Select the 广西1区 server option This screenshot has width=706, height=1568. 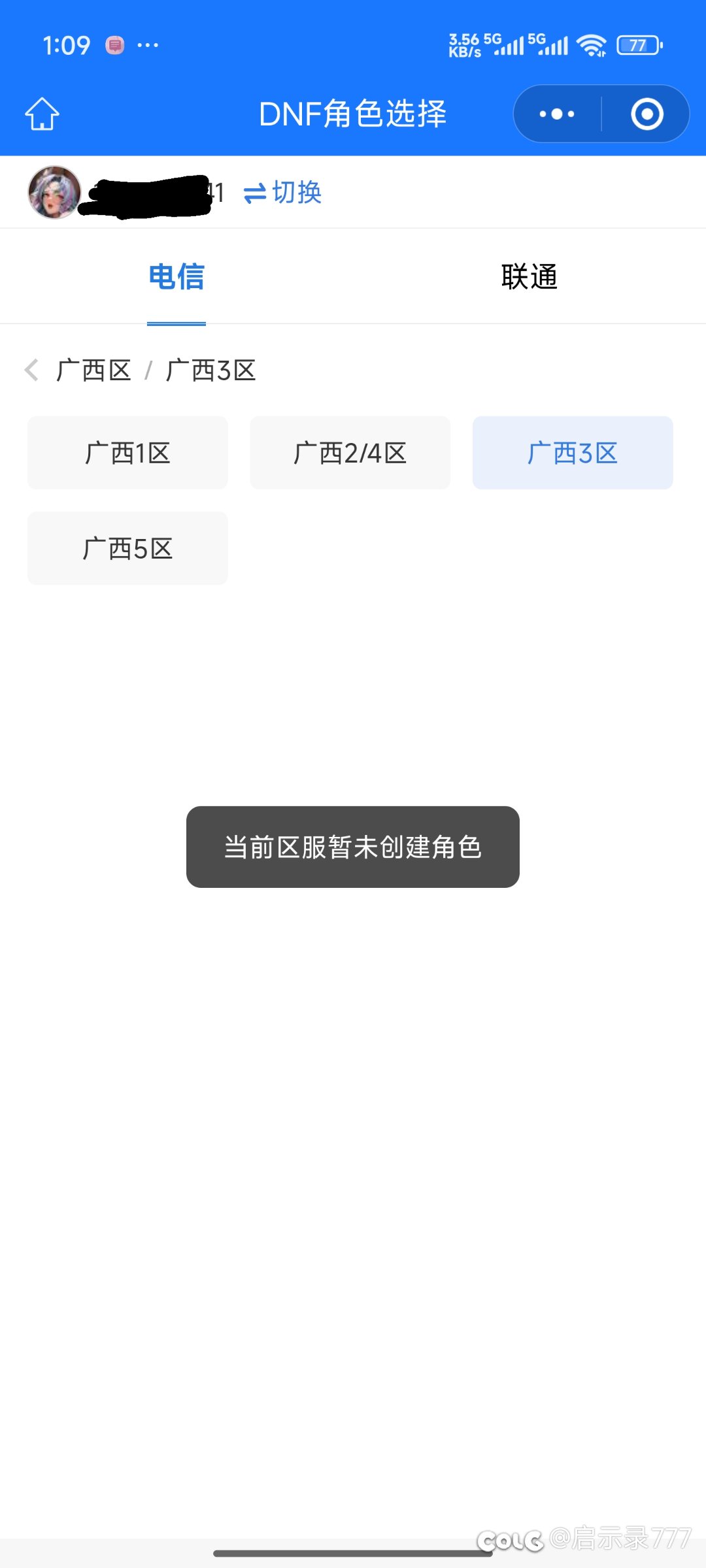pos(127,452)
